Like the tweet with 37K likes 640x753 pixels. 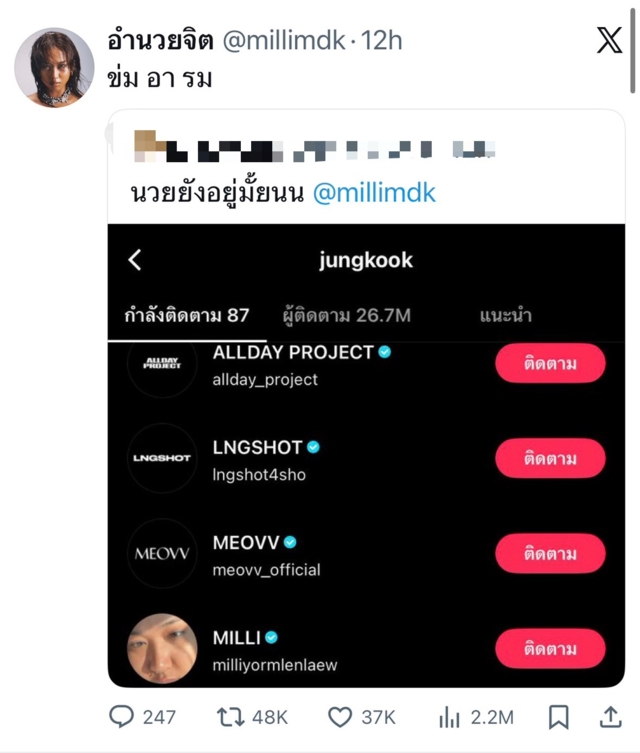click(341, 716)
